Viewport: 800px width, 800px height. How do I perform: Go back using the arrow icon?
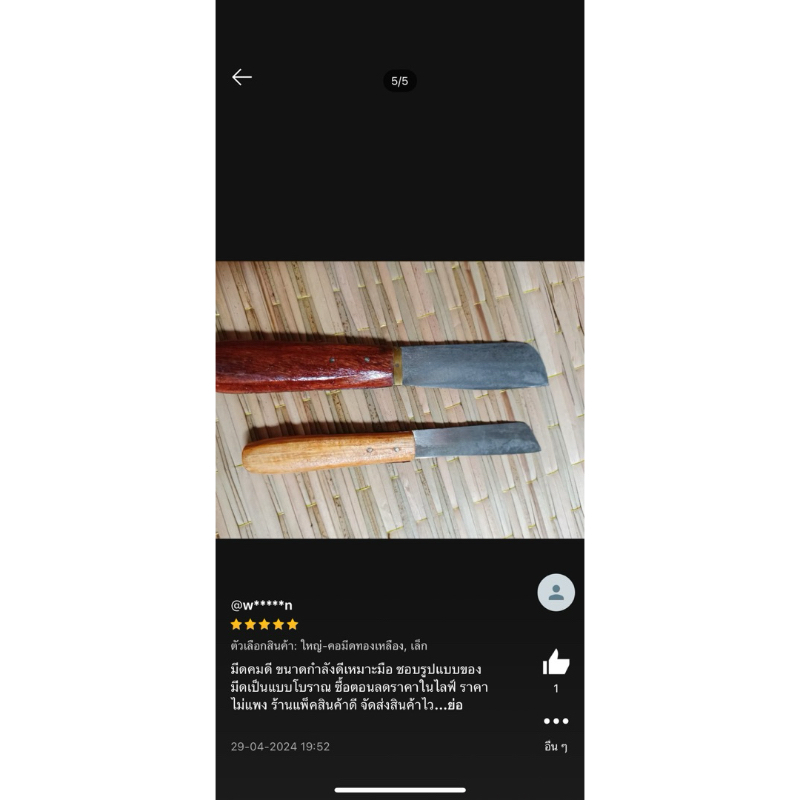(x=242, y=78)
